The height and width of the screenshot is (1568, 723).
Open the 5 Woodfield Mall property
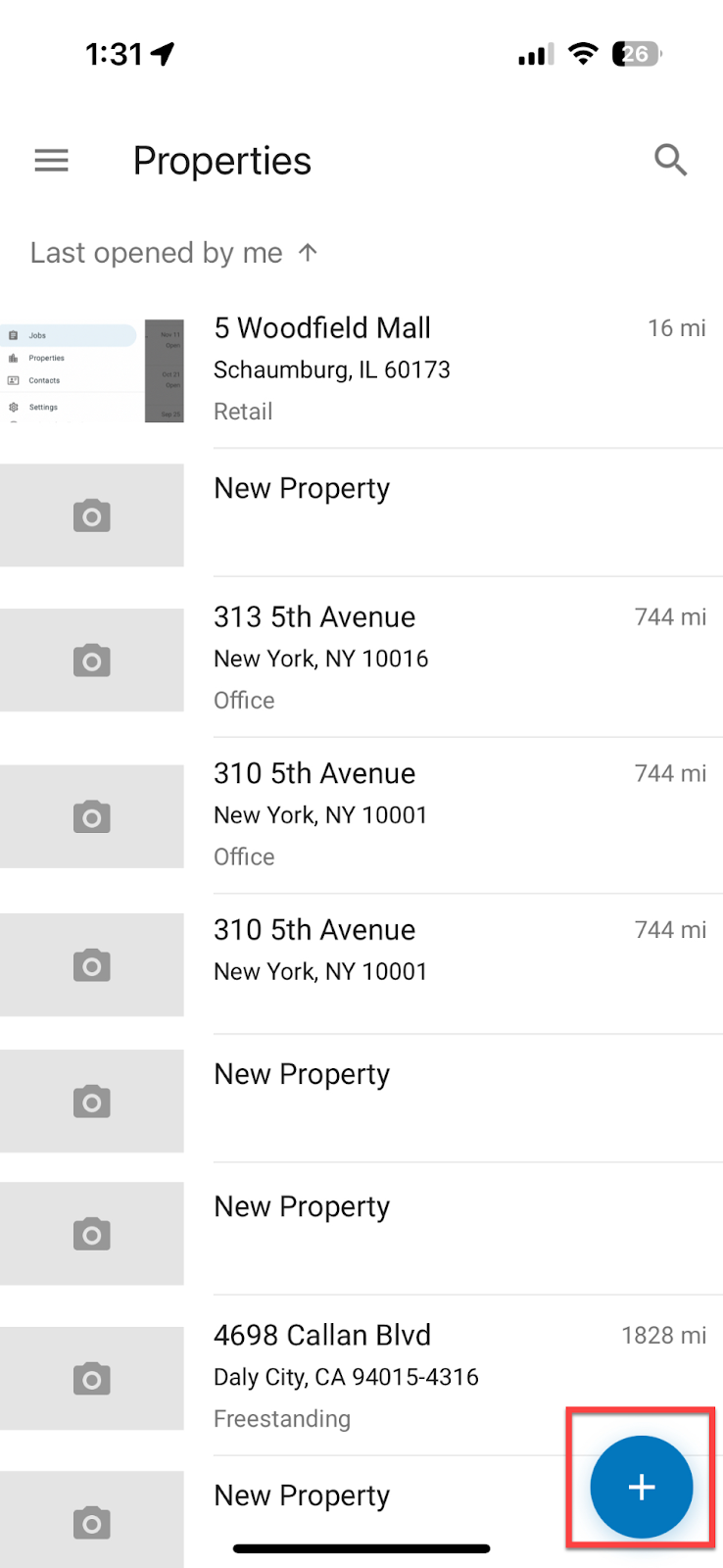click(x=361, y=369)
